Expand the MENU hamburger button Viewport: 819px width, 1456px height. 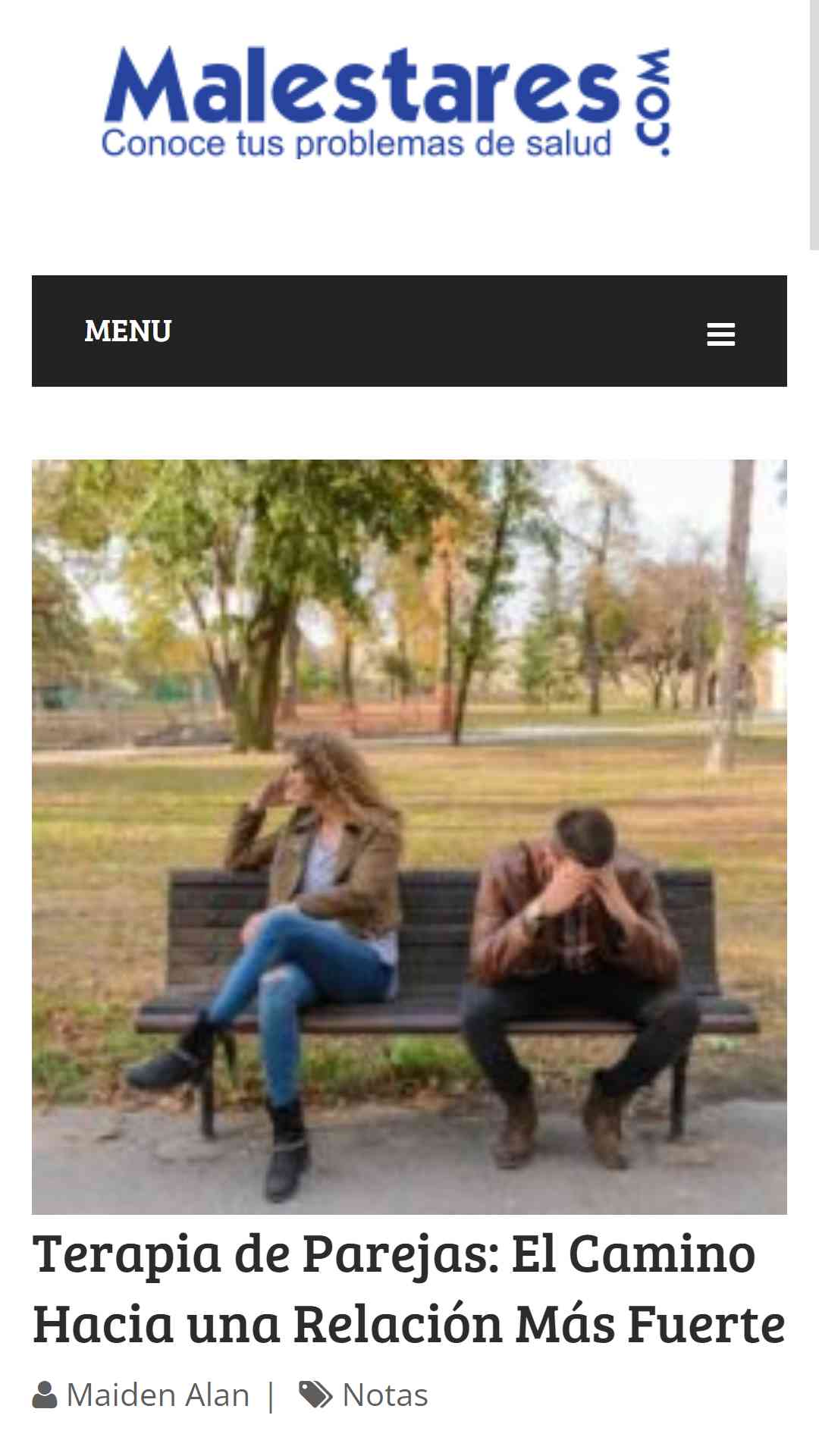pyautogui.click(x=720, y=334)
